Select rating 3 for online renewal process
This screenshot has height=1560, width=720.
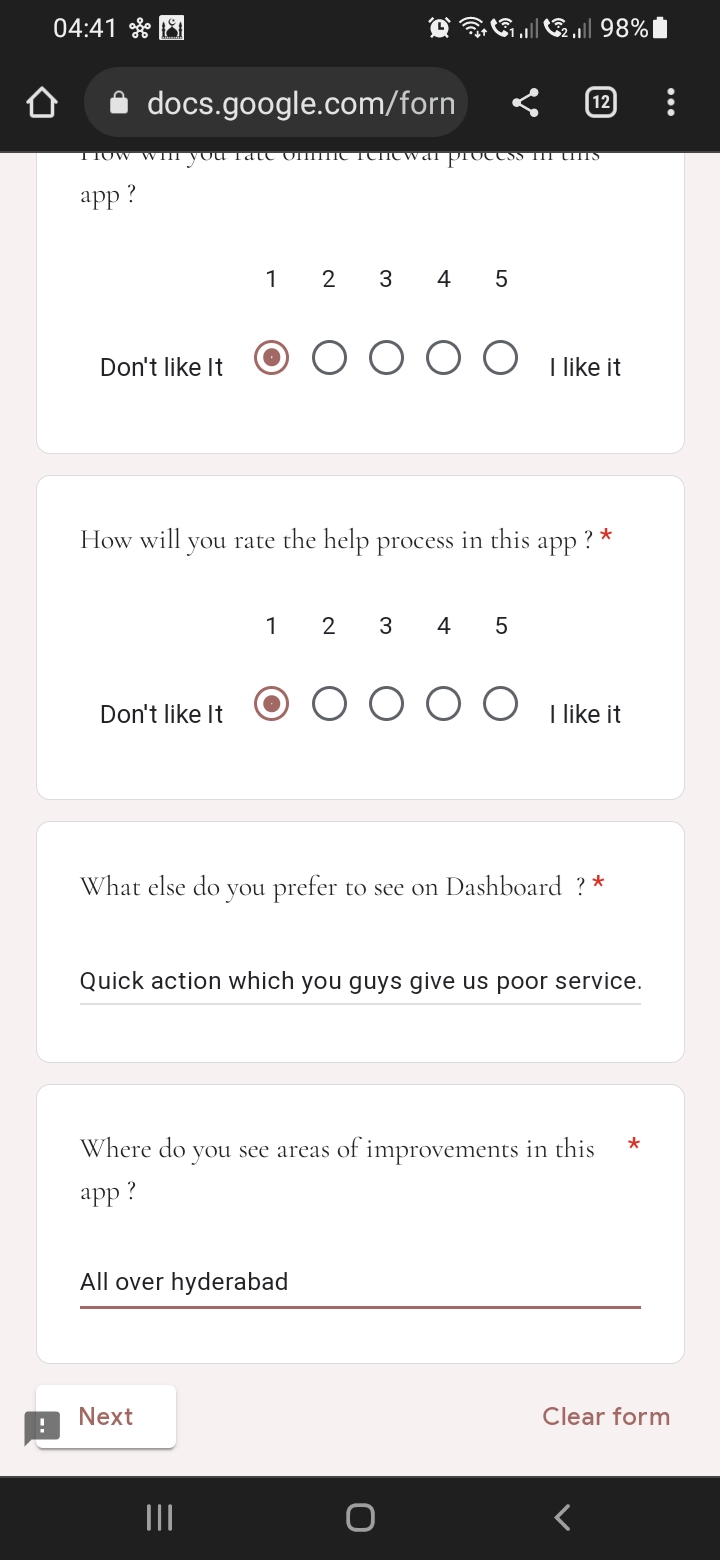point(386,357)
